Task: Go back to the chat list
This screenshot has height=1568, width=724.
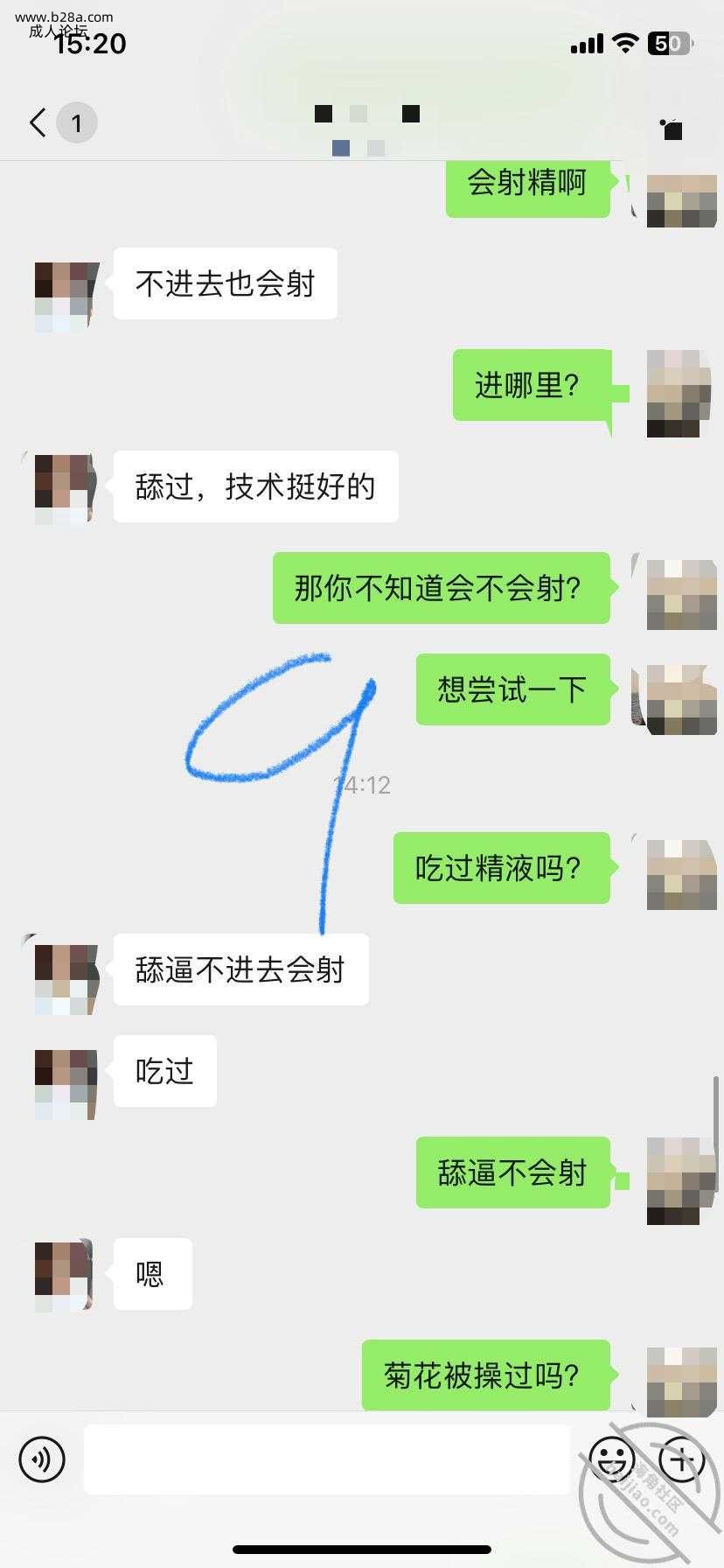Action: [x=38, y=122]
